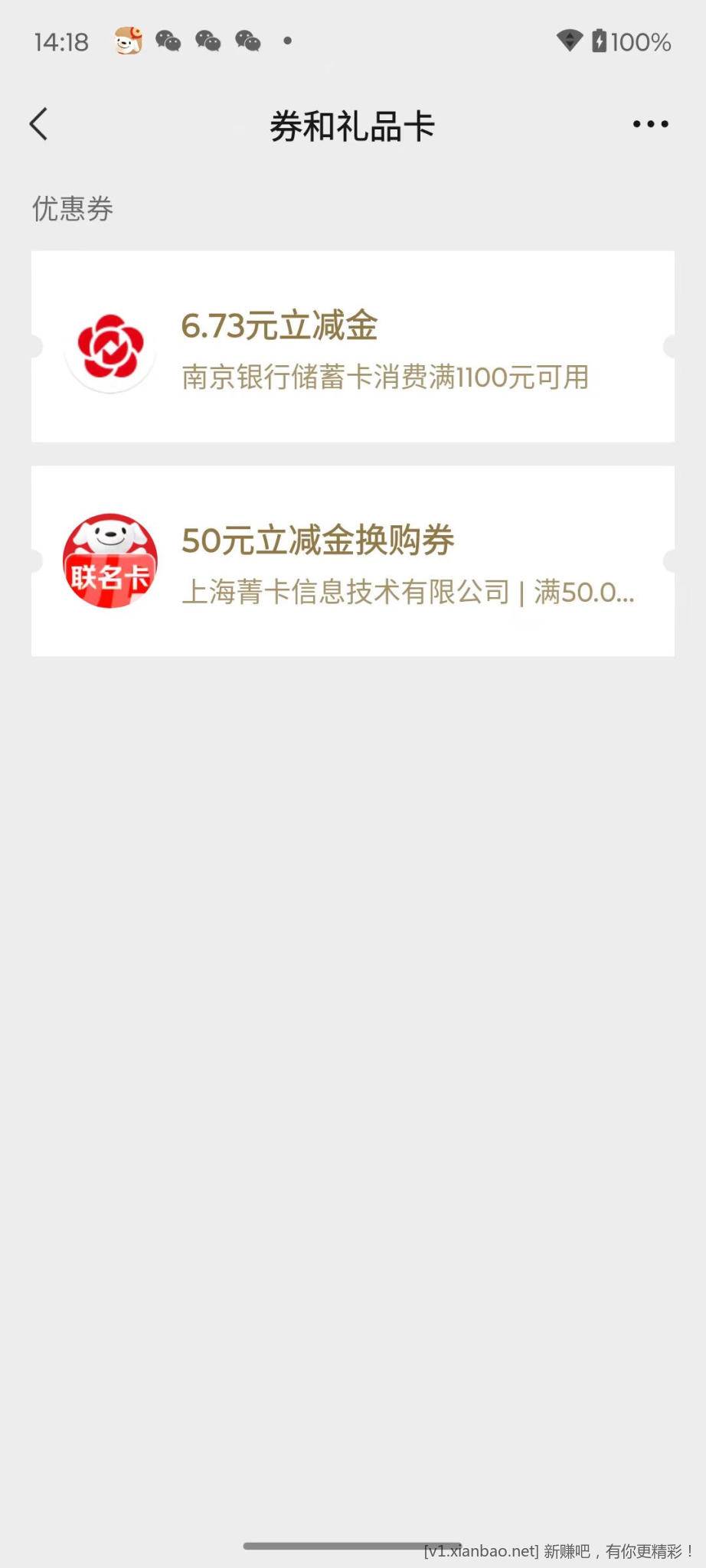
Task: Open the 6.73元立减金 coupon
Action: [x=353, y=346]
